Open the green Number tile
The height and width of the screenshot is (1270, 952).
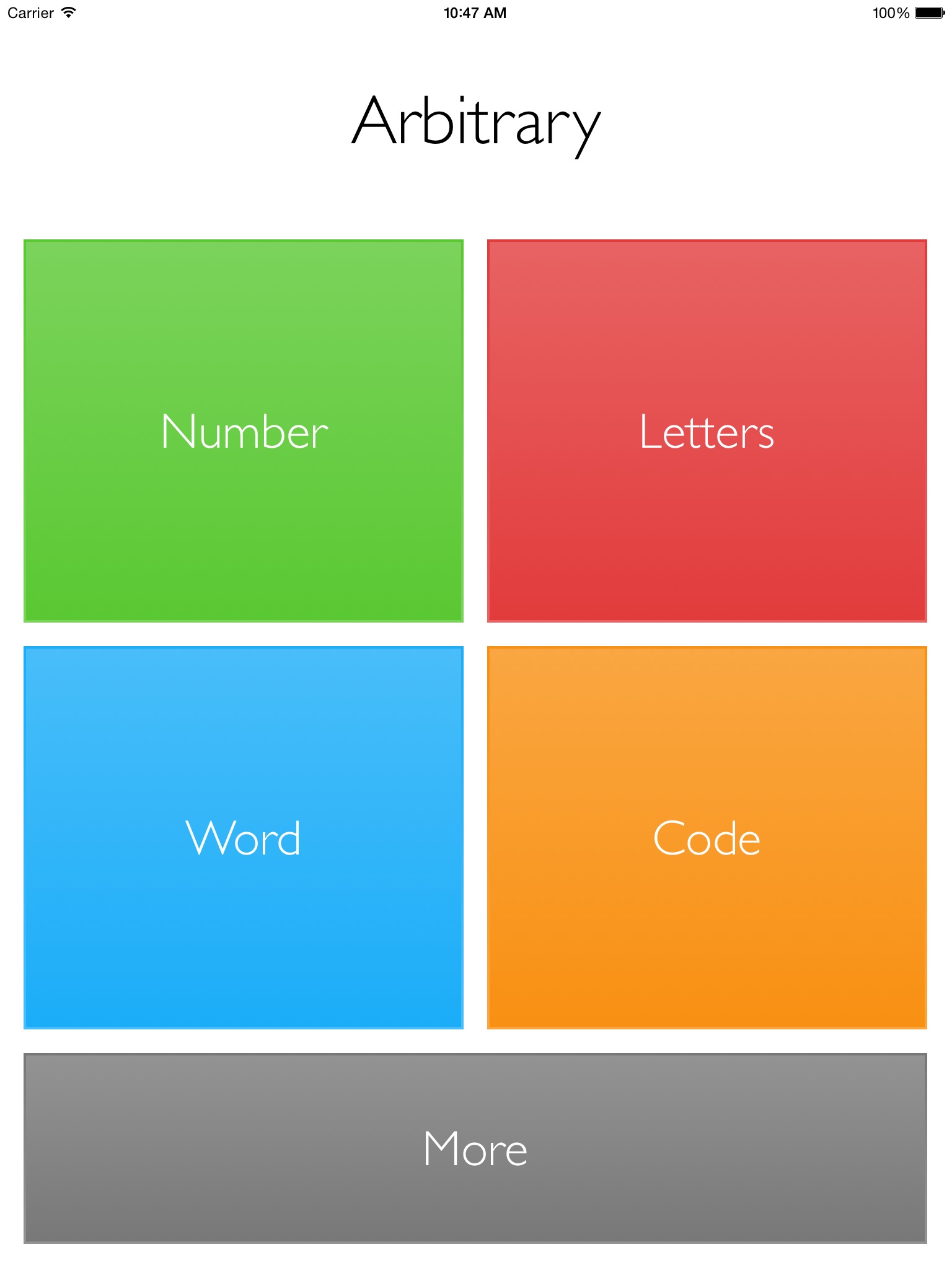click(x=244, y=431)
